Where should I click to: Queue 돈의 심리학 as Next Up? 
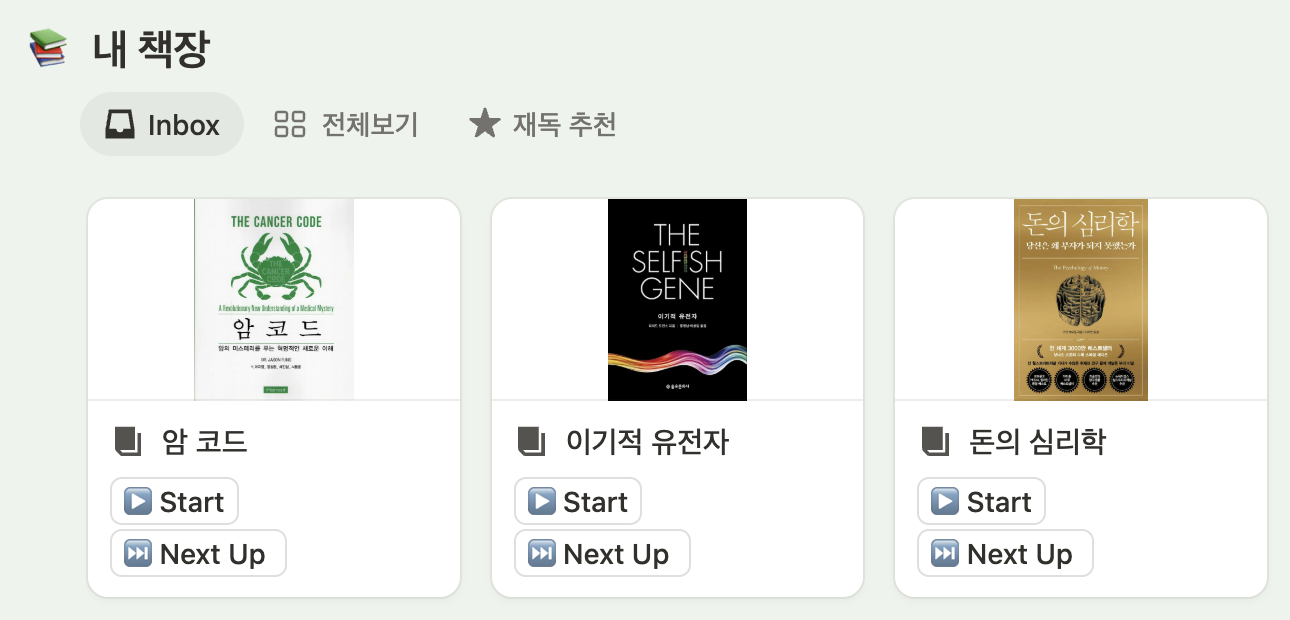[x=1005, y=554]
